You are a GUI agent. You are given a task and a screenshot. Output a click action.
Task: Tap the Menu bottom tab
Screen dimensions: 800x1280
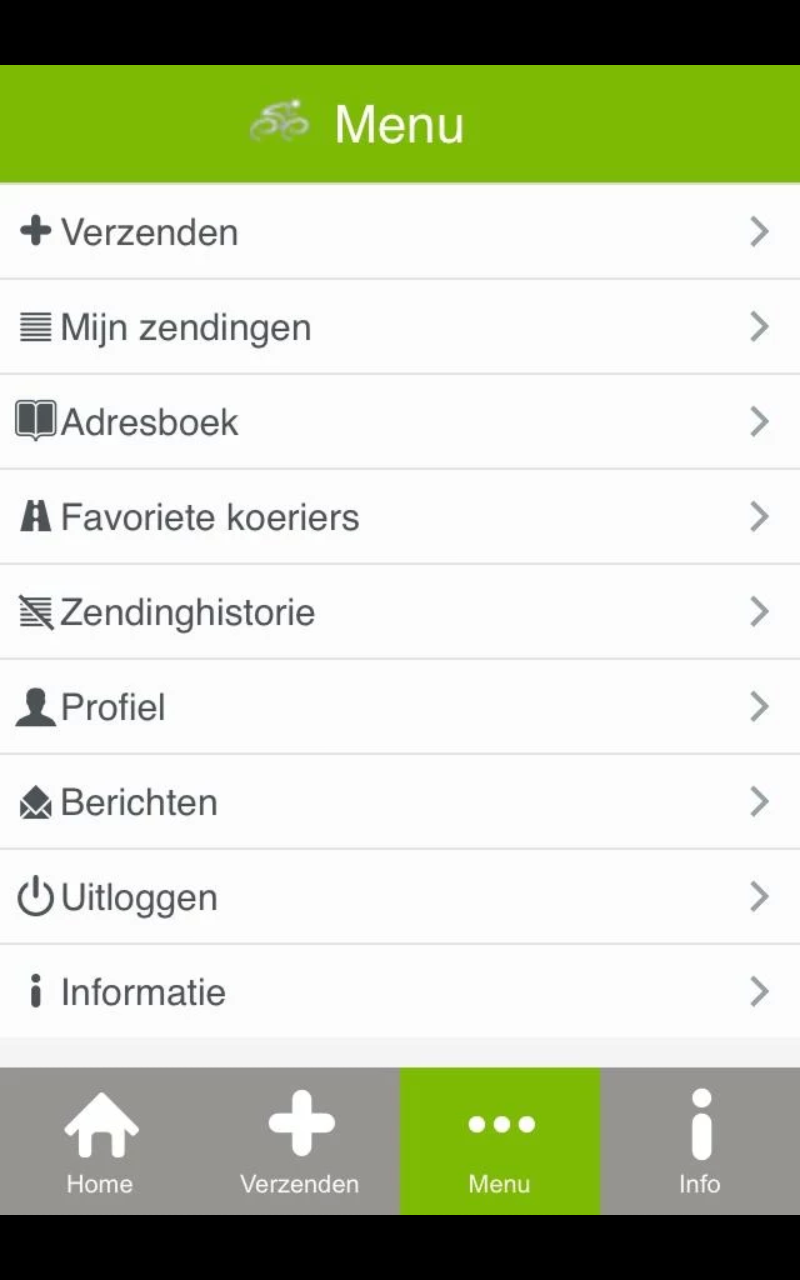[x=500, y=1142]
